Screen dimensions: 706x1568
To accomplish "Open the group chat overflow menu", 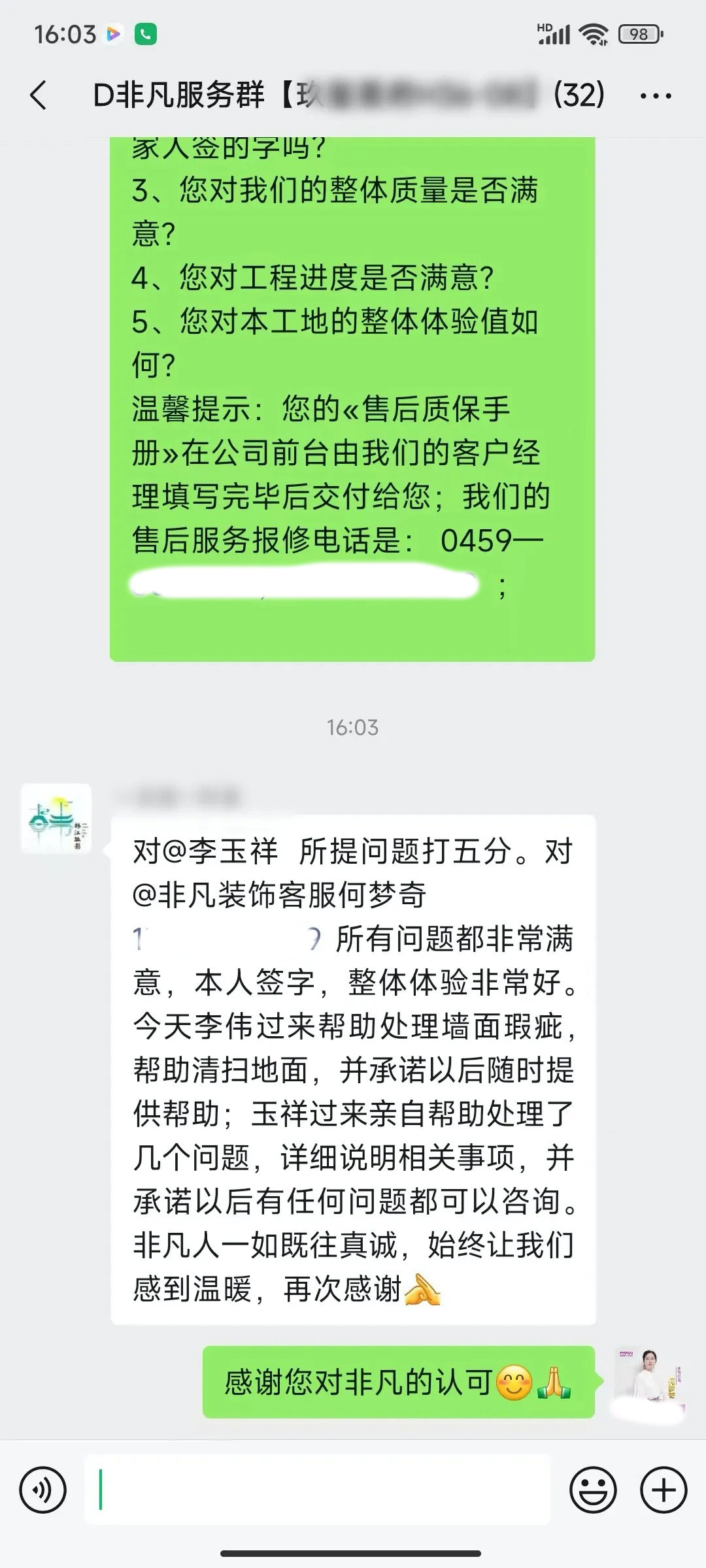I will pos(655,96).
